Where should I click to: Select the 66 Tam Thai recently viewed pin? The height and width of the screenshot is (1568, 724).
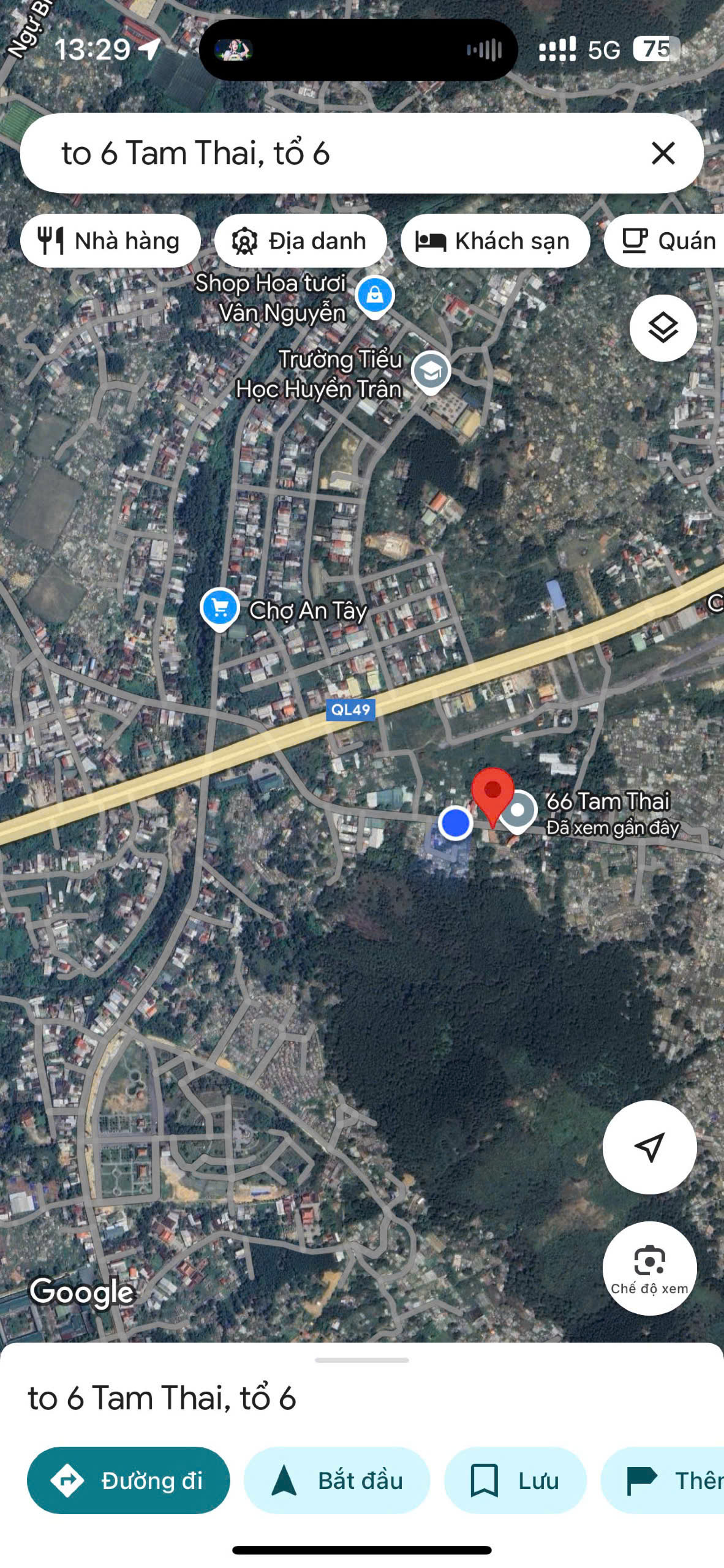click(518, 810)
